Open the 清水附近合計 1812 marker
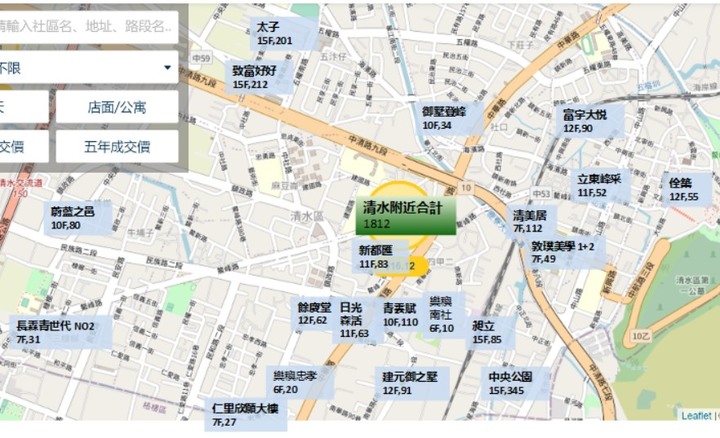The width and height of the screenshot is (720, 438). point(406,215)
